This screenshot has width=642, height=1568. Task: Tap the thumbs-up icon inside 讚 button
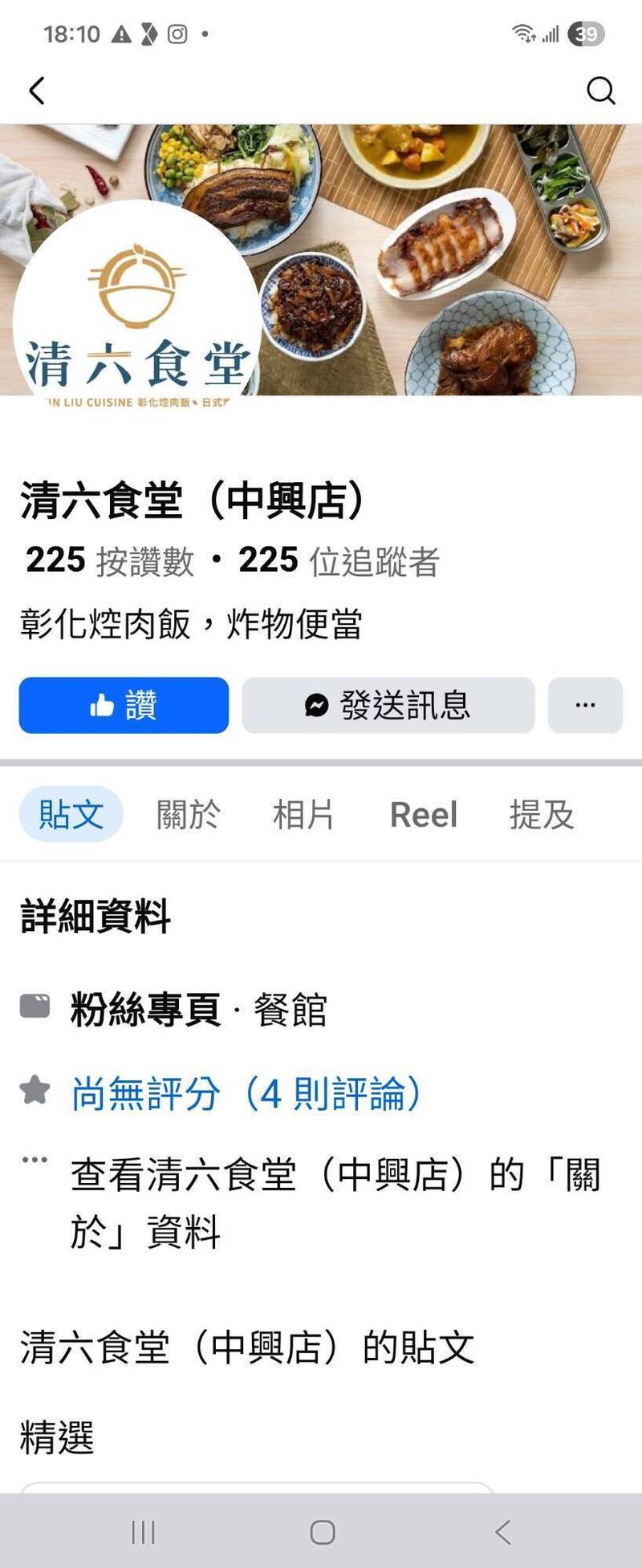point(100,705)
